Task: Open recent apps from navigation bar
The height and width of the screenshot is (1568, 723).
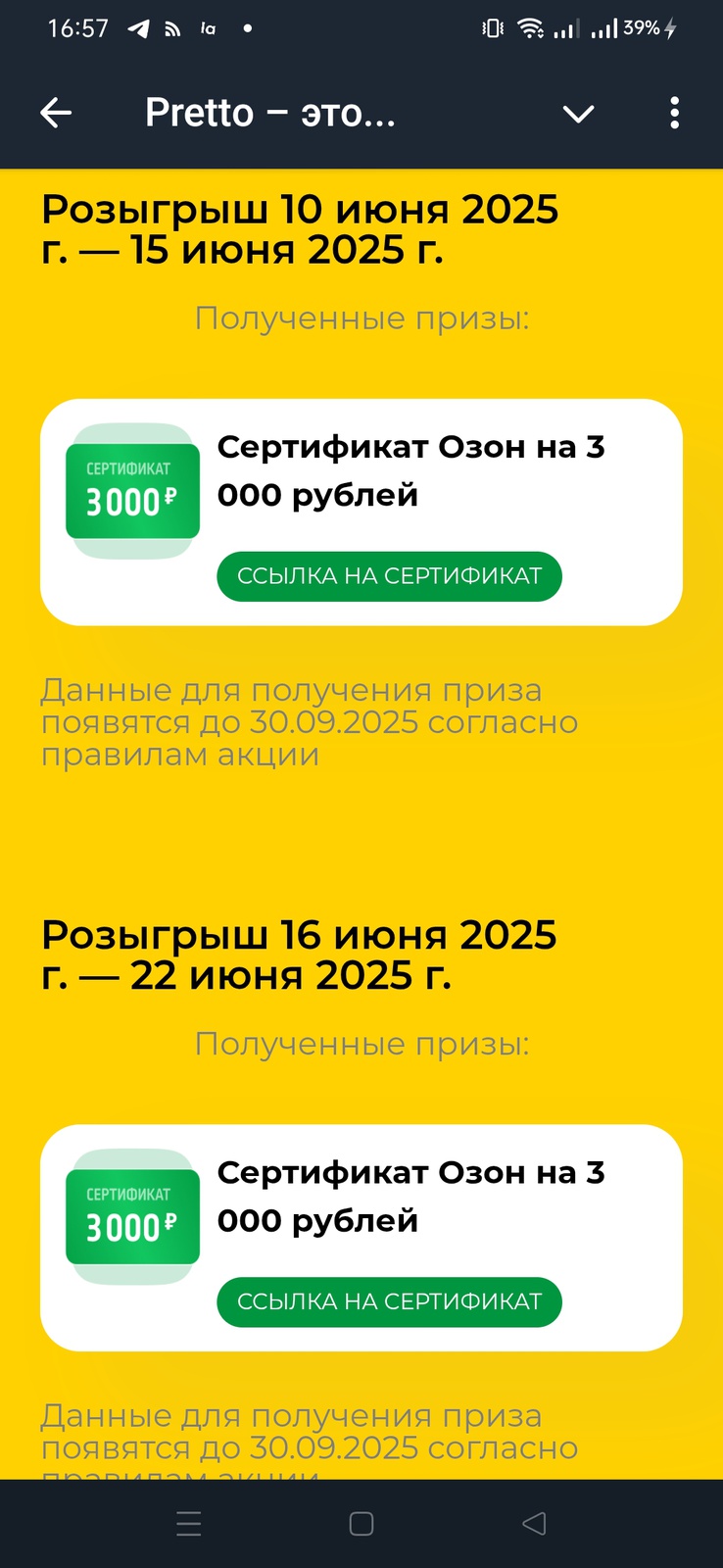Action: point(188,1524)
